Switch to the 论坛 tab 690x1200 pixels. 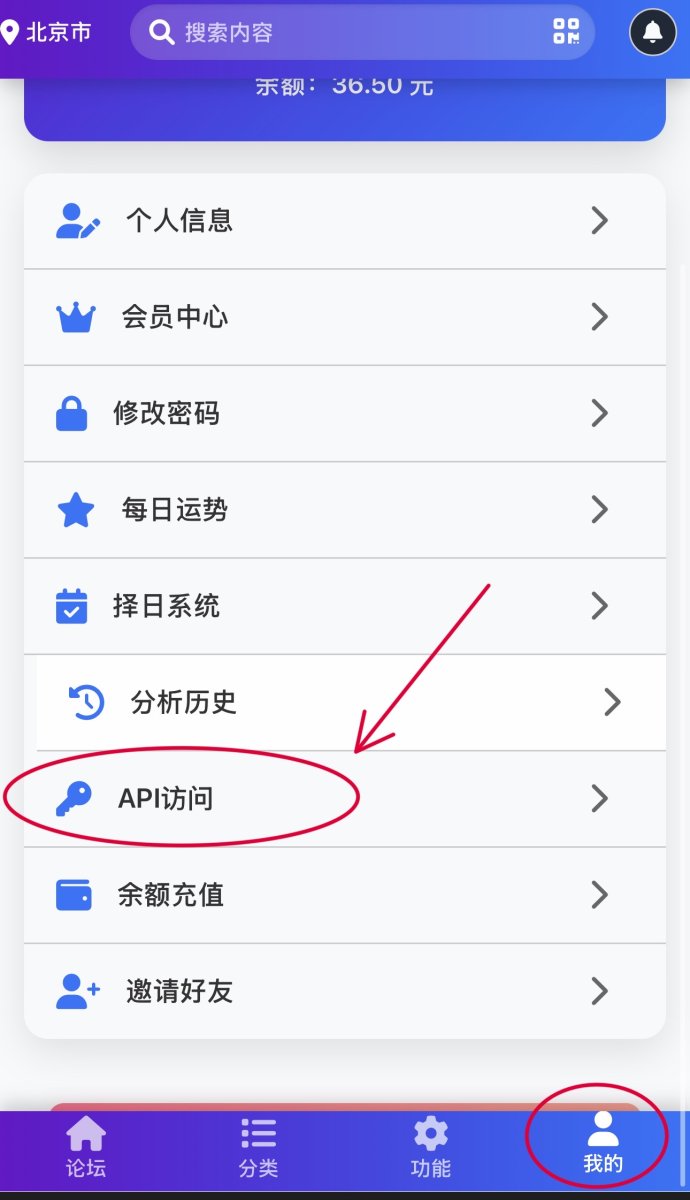tap(86, 1147)
